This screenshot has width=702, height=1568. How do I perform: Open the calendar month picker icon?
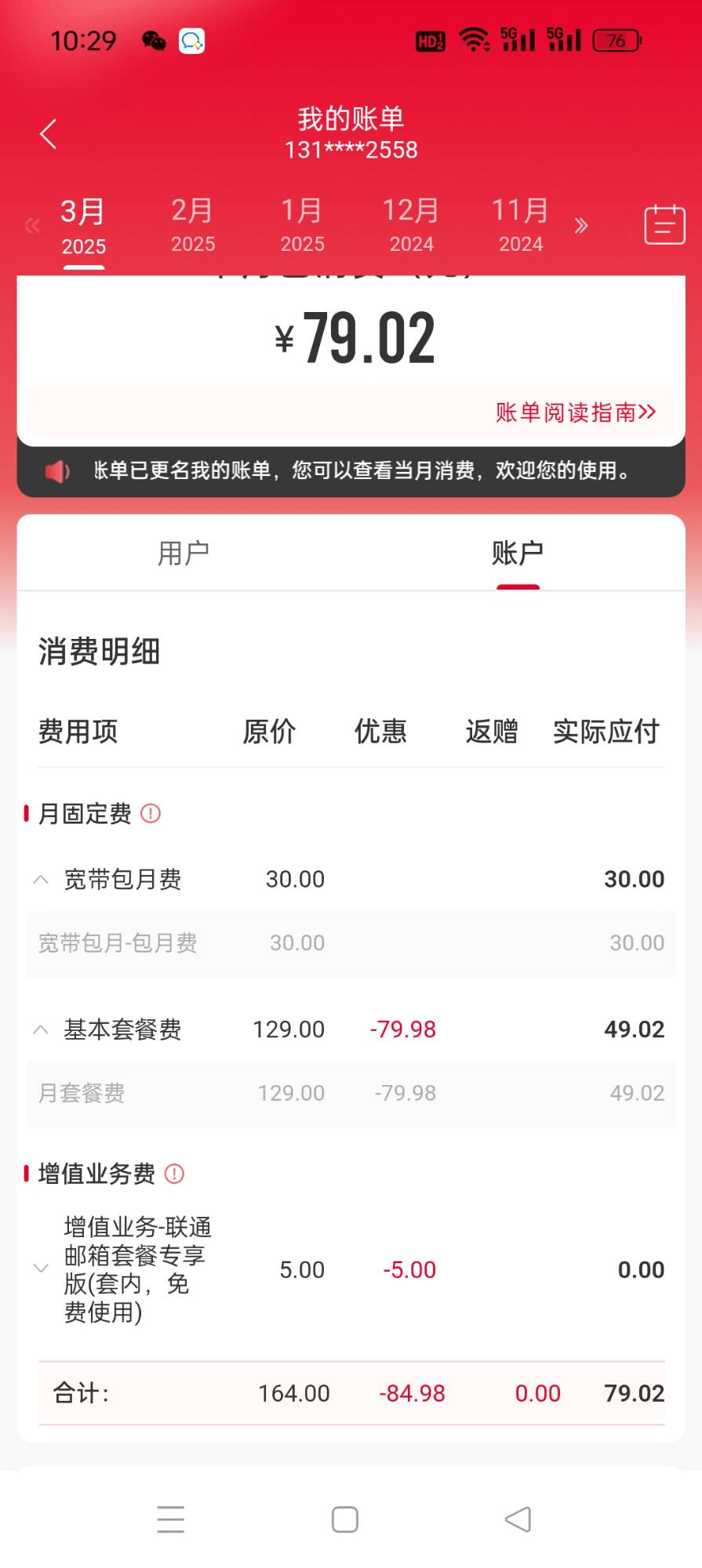click(664, 224)
